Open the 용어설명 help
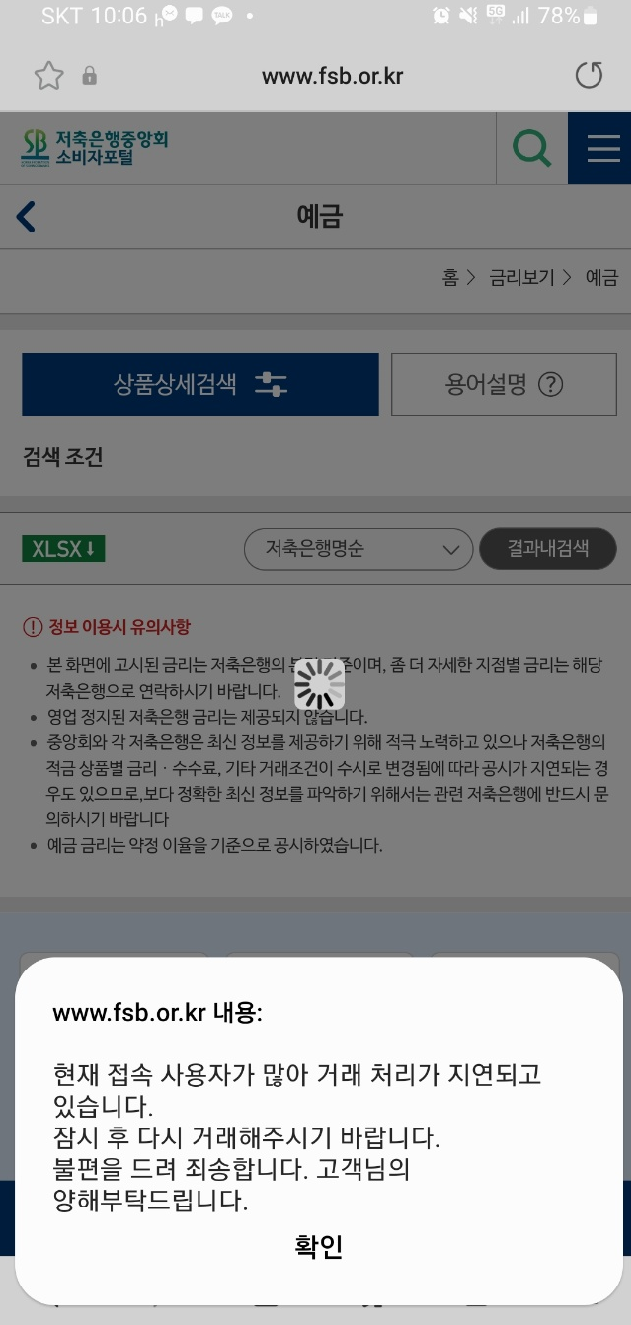631x1325 pixels. pyautogui.click(x=503, y=384)
